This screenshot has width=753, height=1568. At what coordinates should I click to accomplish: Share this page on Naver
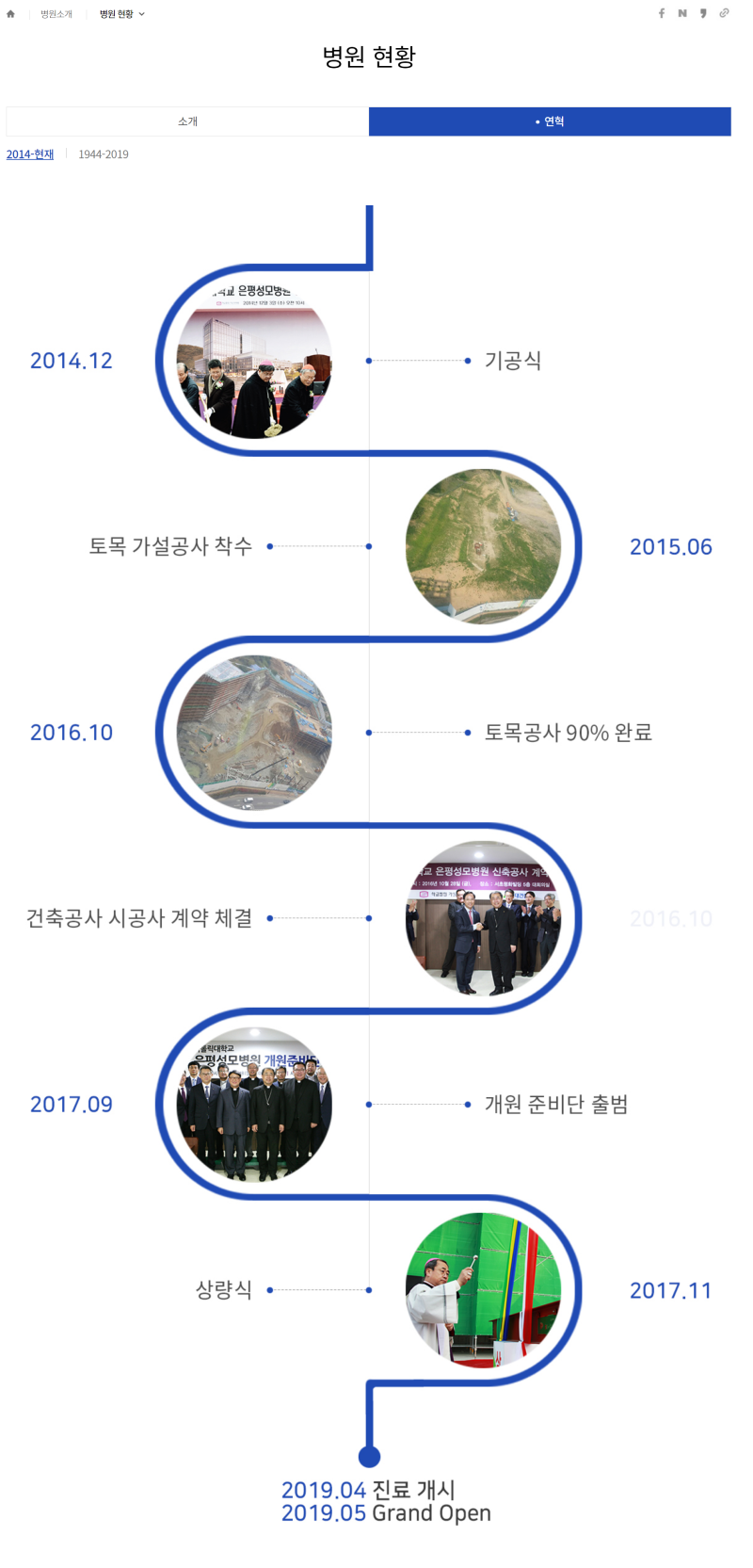coord(682,13)
